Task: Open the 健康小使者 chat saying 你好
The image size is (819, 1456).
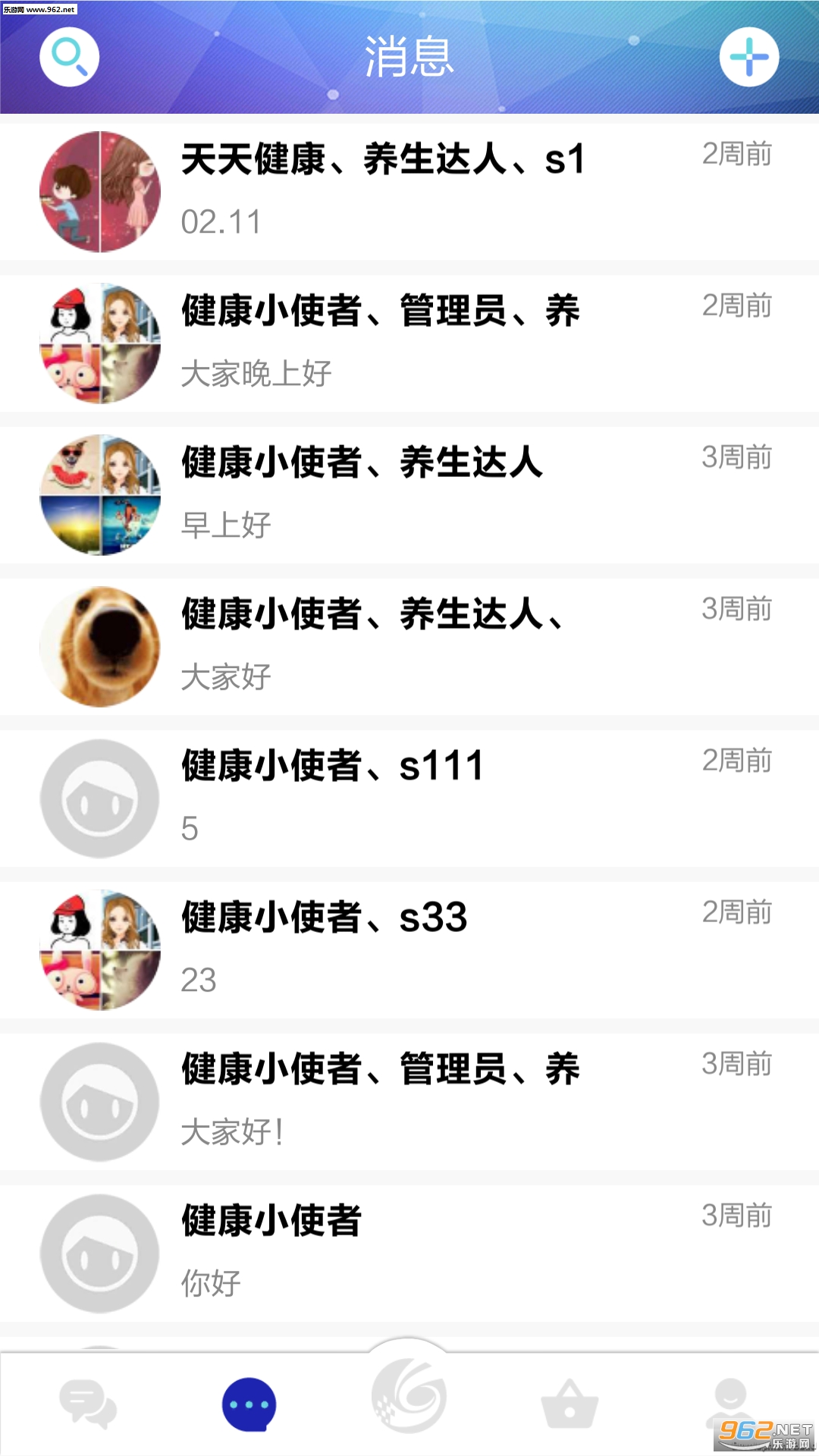Action: tap(409, 1253)
